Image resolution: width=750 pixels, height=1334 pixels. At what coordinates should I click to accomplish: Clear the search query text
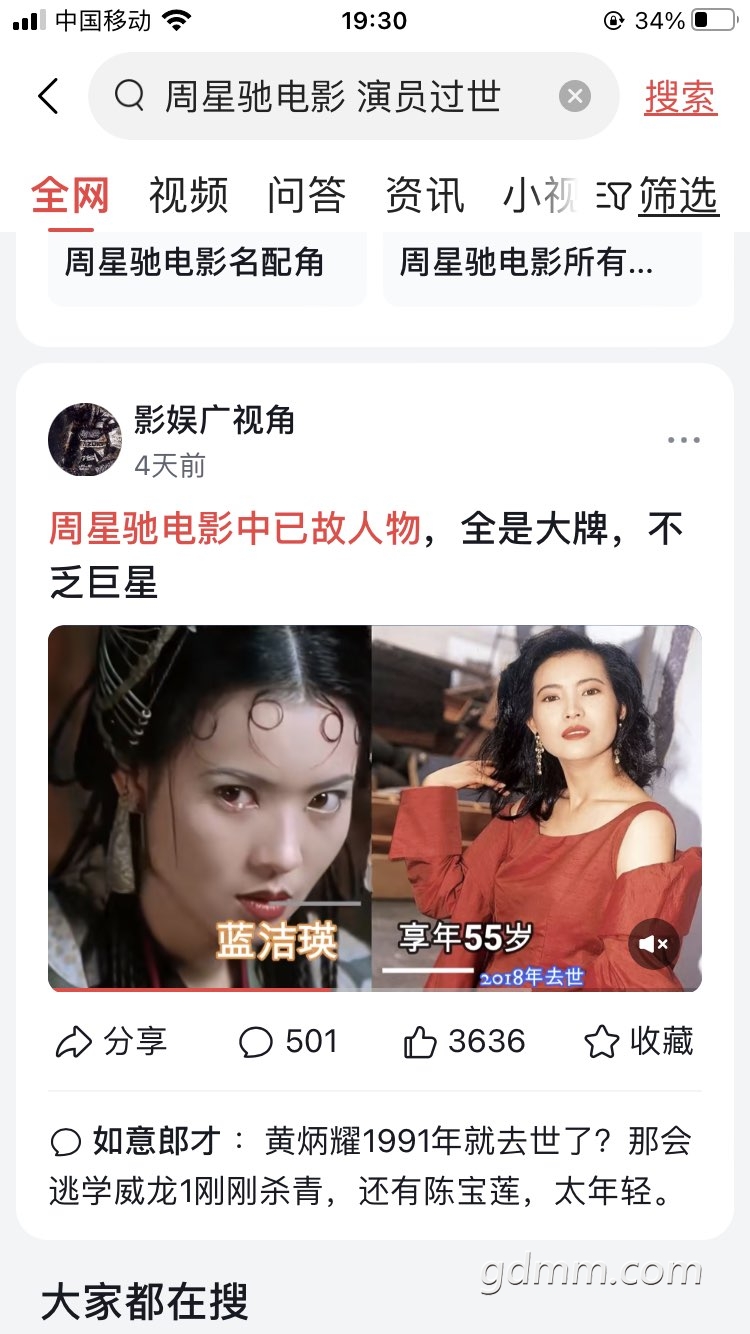click(x=574, y=97)
